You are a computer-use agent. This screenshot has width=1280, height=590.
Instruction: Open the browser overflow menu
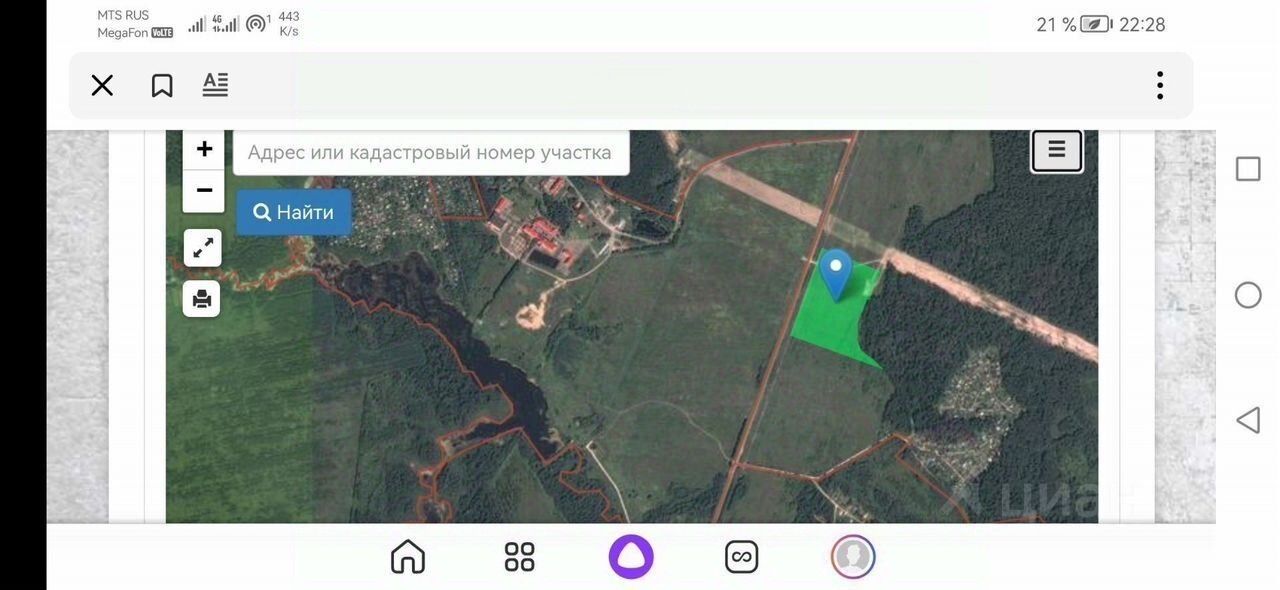[1160, 86]
